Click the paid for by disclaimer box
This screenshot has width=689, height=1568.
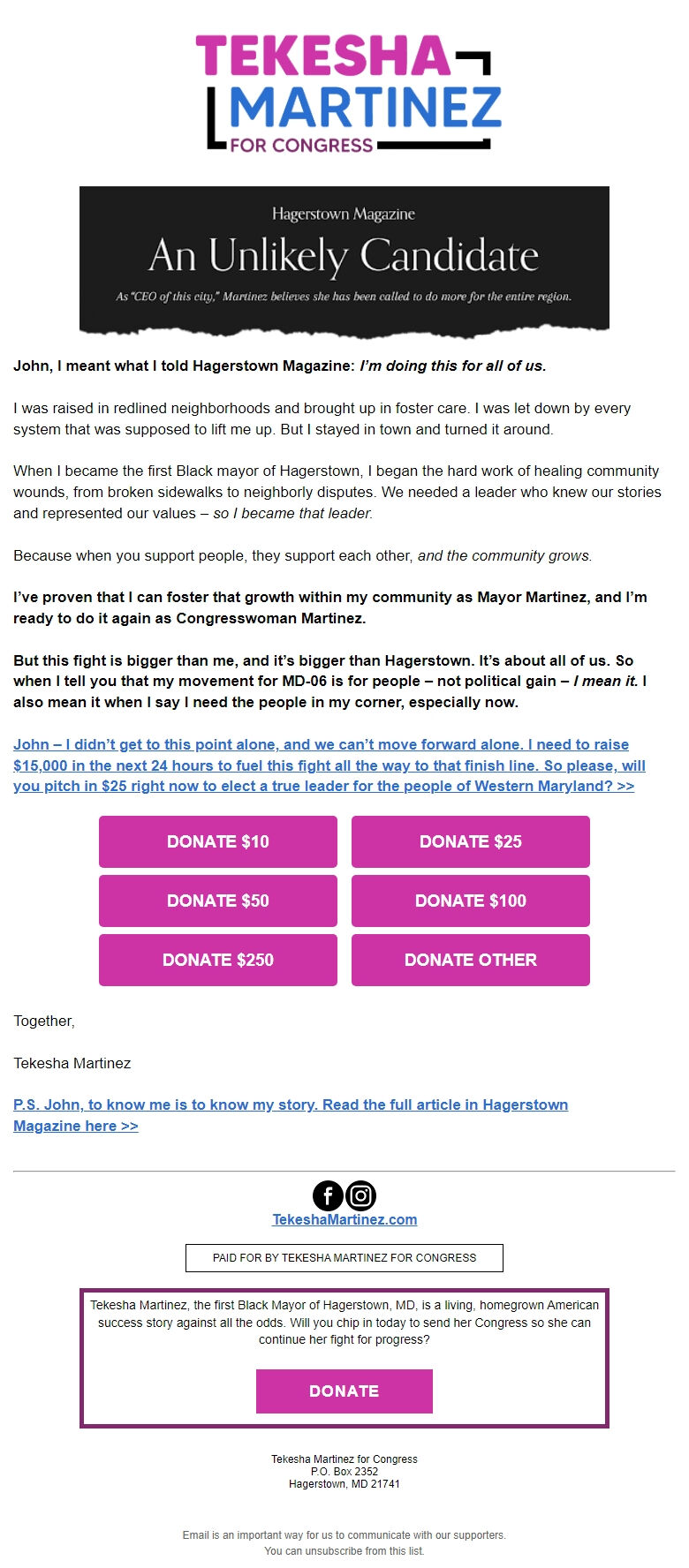(x=344, y=1257)
